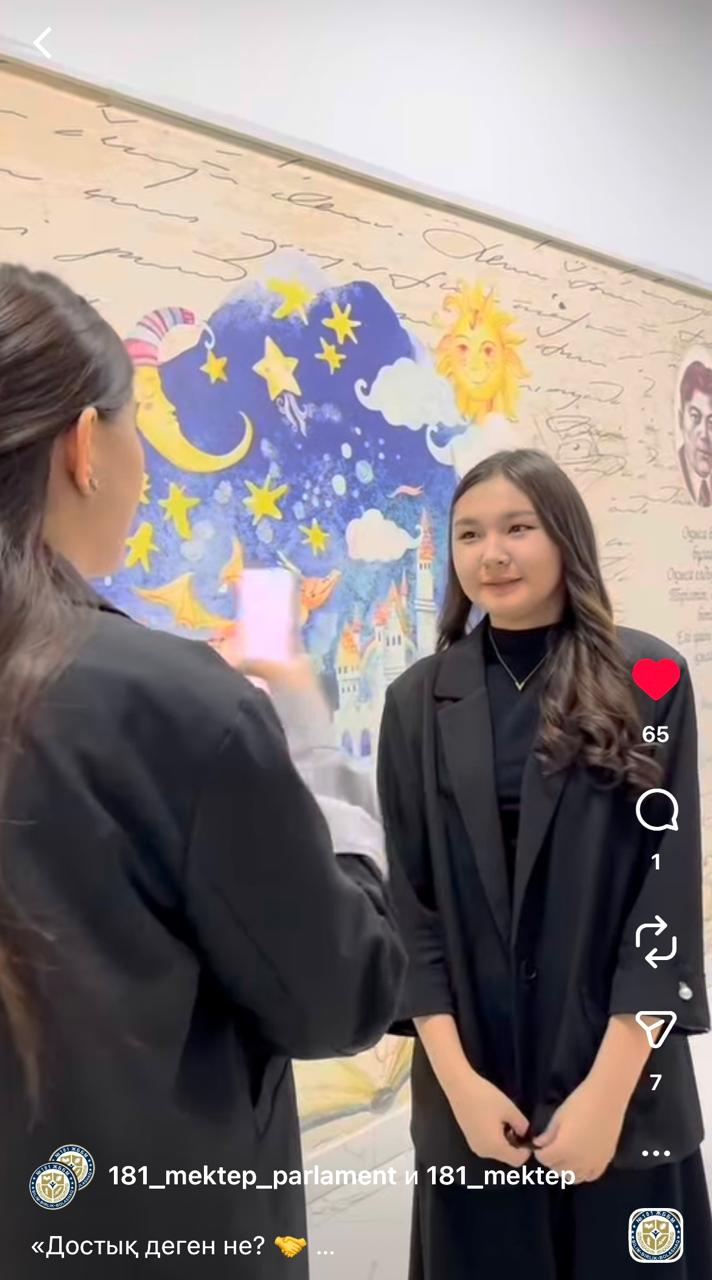Tap the overlapping profile avatars
Viewport: 712px width, 1280px height.
tap(62, 1177)
